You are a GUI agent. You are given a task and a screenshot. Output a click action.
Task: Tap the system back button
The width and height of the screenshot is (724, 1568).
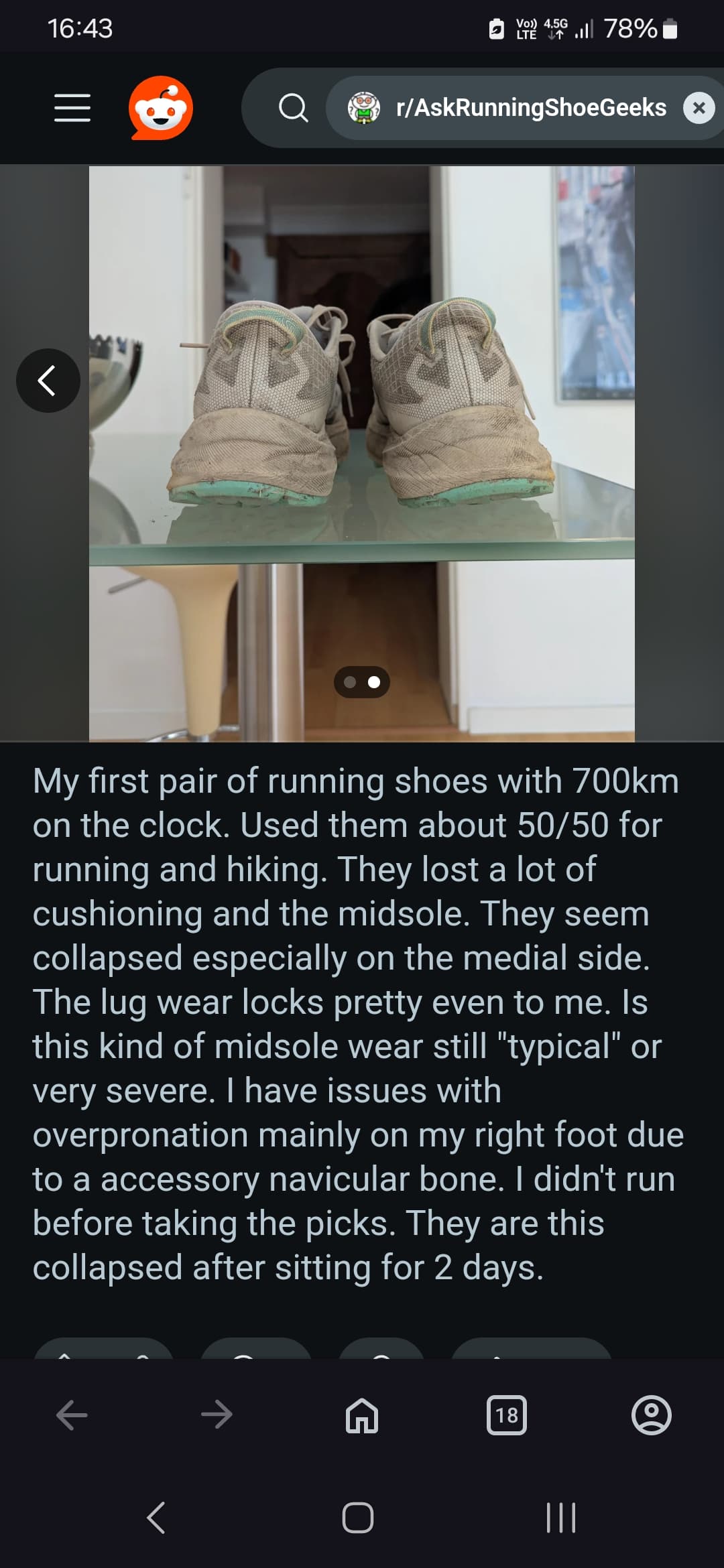(x=156, y=1518)
